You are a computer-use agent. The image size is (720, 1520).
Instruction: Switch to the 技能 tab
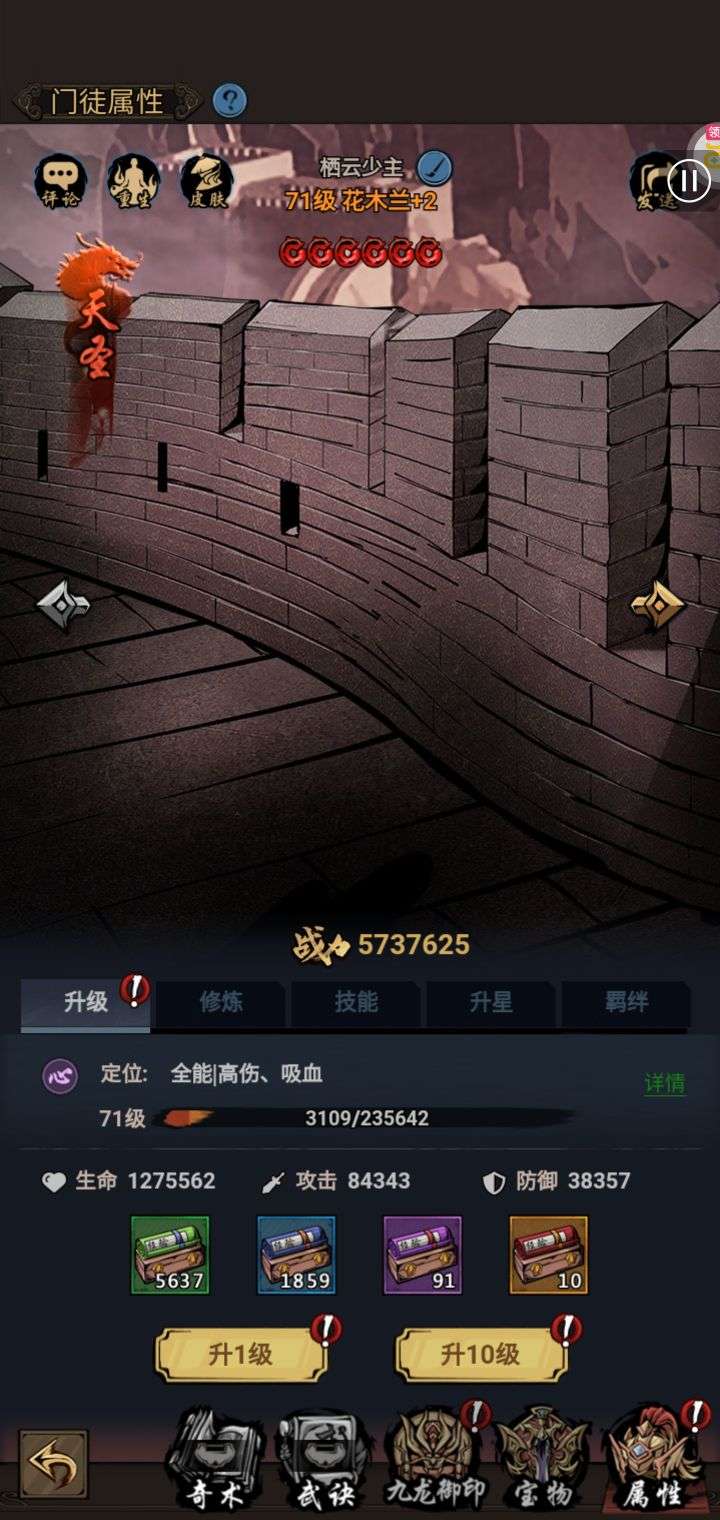click(356, 1003)
